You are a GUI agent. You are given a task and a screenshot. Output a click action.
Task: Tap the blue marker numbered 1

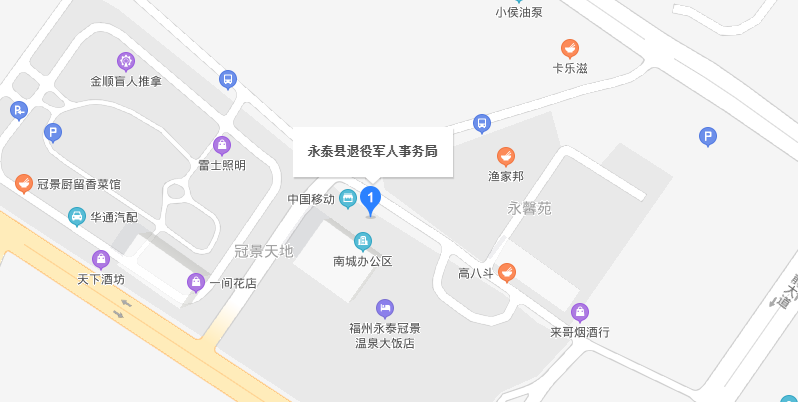tap(371, 200)
